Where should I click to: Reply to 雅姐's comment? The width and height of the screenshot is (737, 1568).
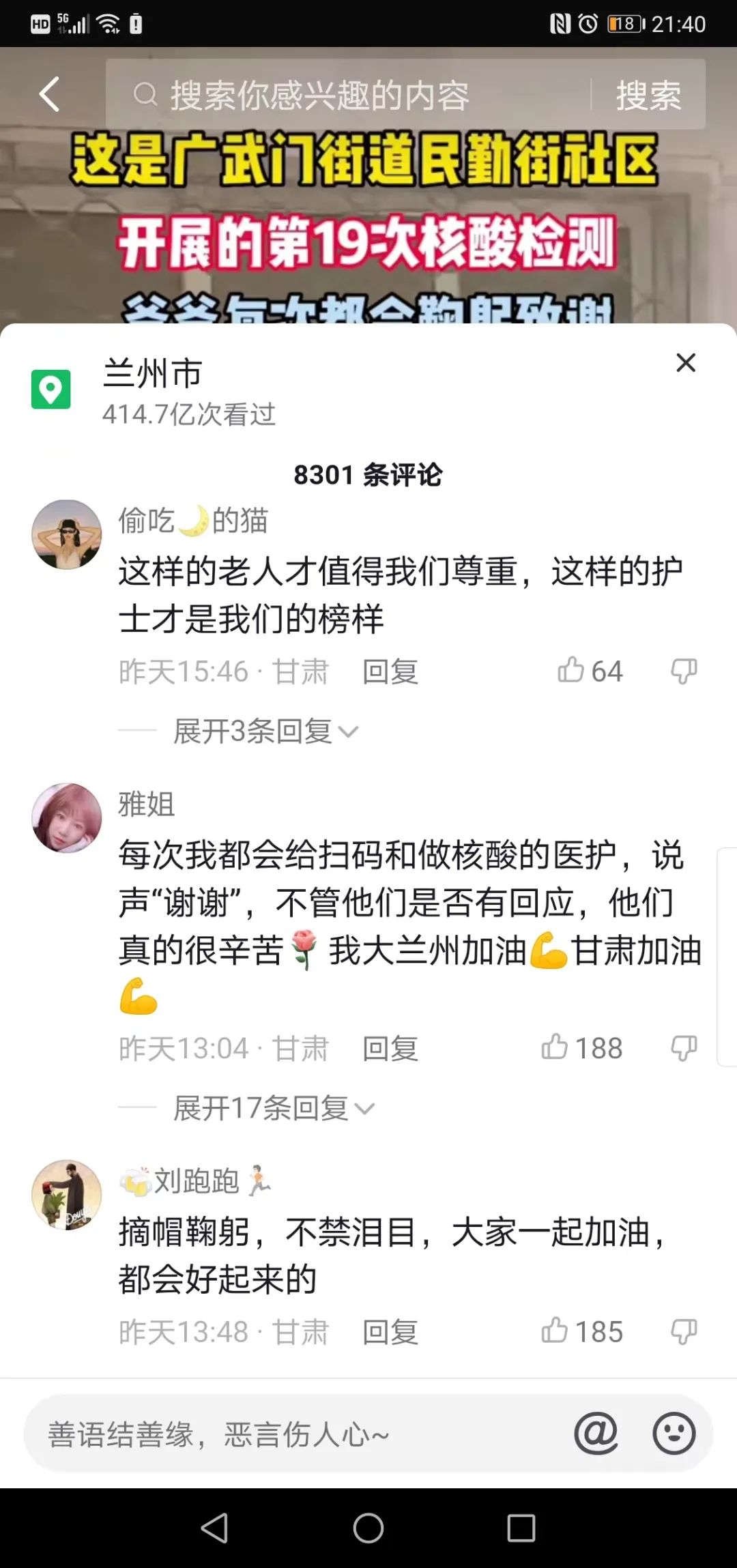[x=390, y=1049]
